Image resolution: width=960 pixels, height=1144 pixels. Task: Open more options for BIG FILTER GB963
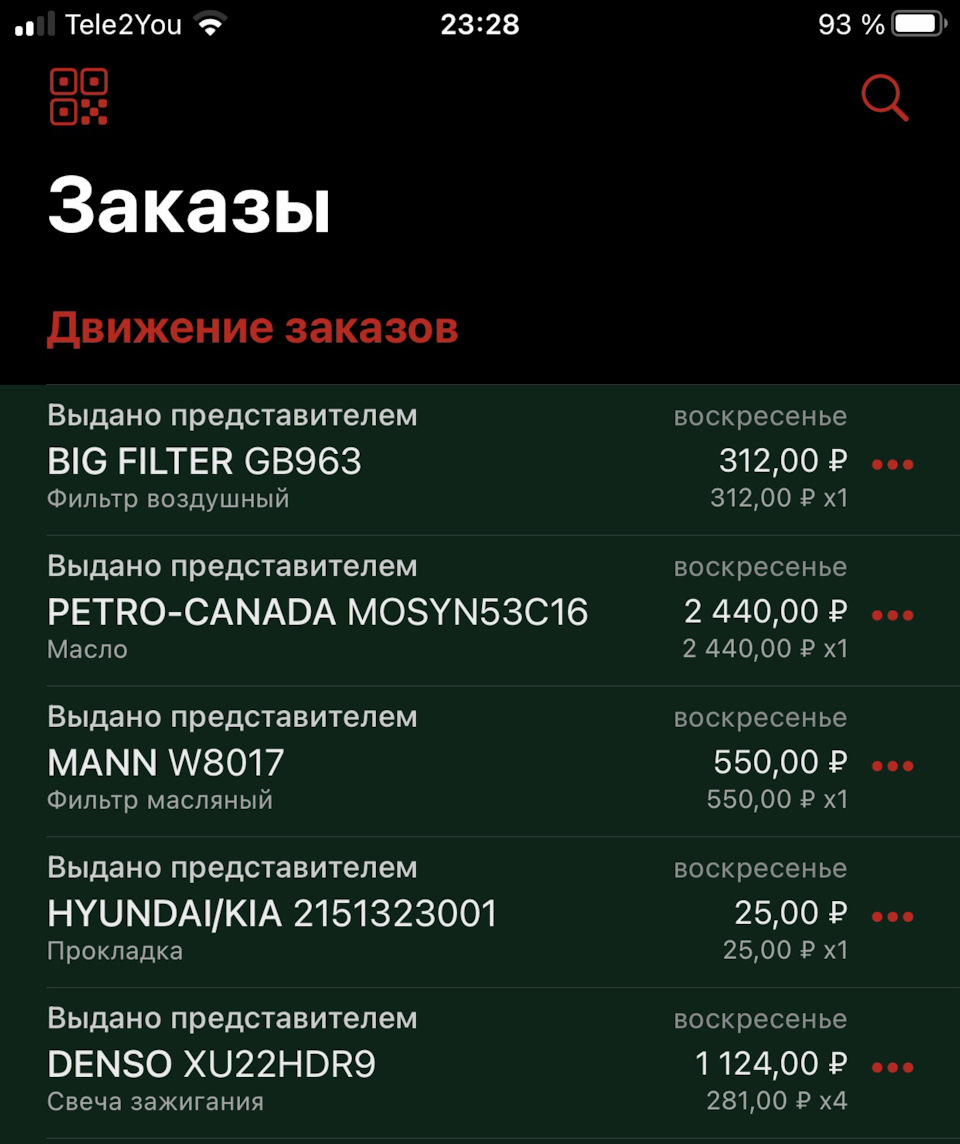pyautogui.click(x=893, y=464)
